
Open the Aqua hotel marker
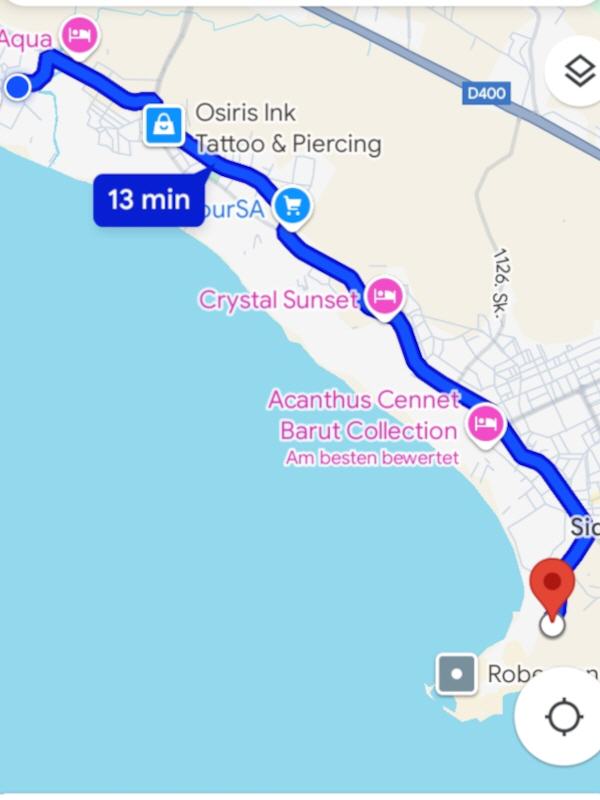[80, 36]
